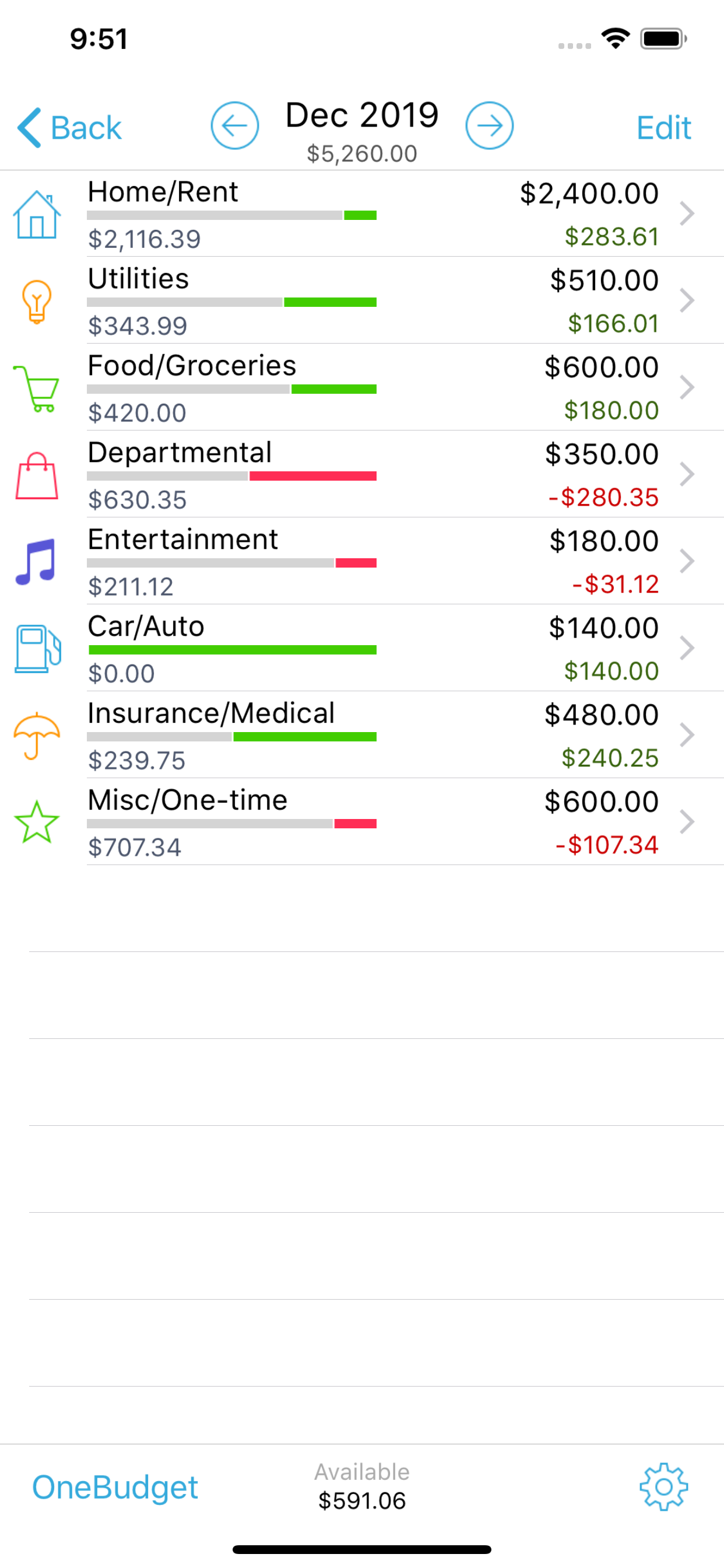The width and height of the screenshot is (724, 1568).
Task: Open details for the Departmental category
Action: [688, 474]
